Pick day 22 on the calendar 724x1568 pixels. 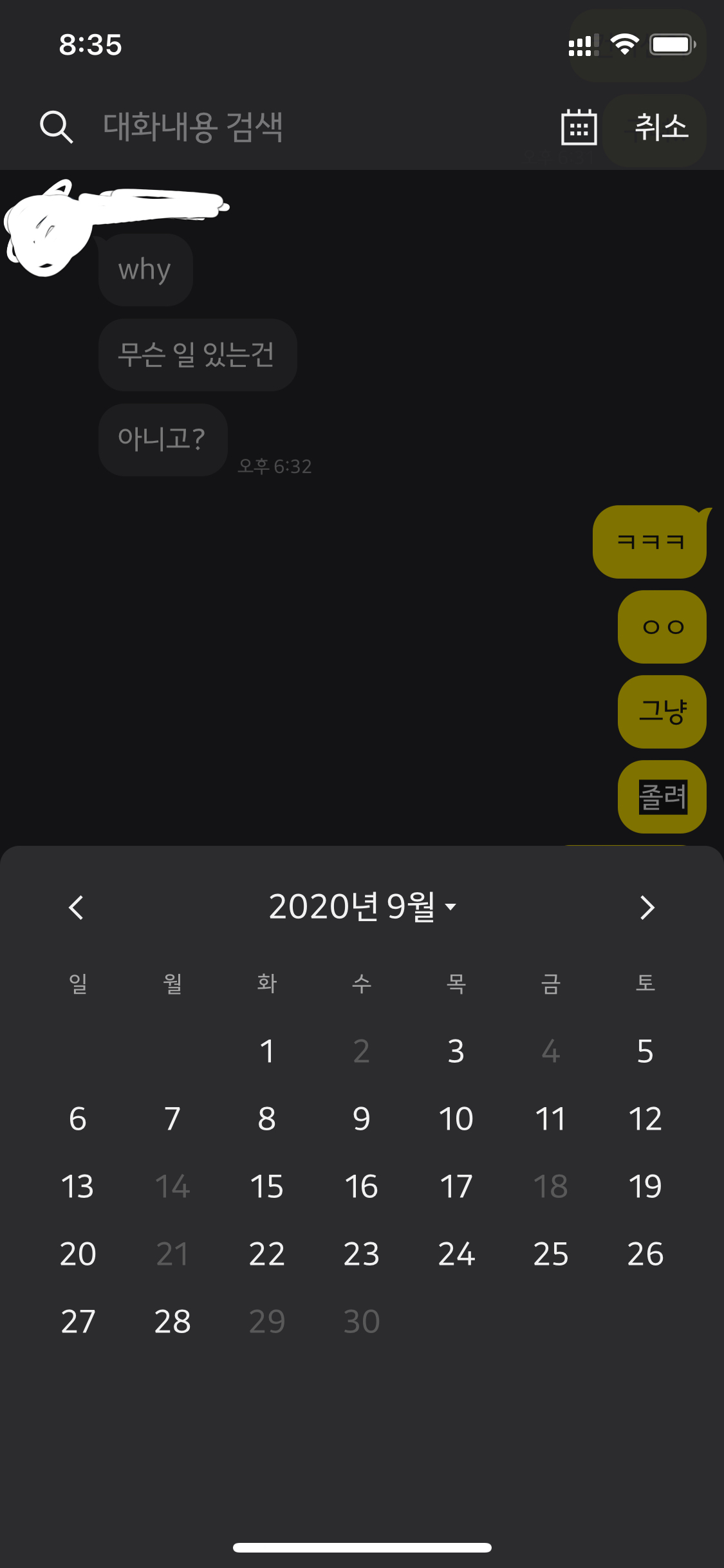tap(267, 1254)
